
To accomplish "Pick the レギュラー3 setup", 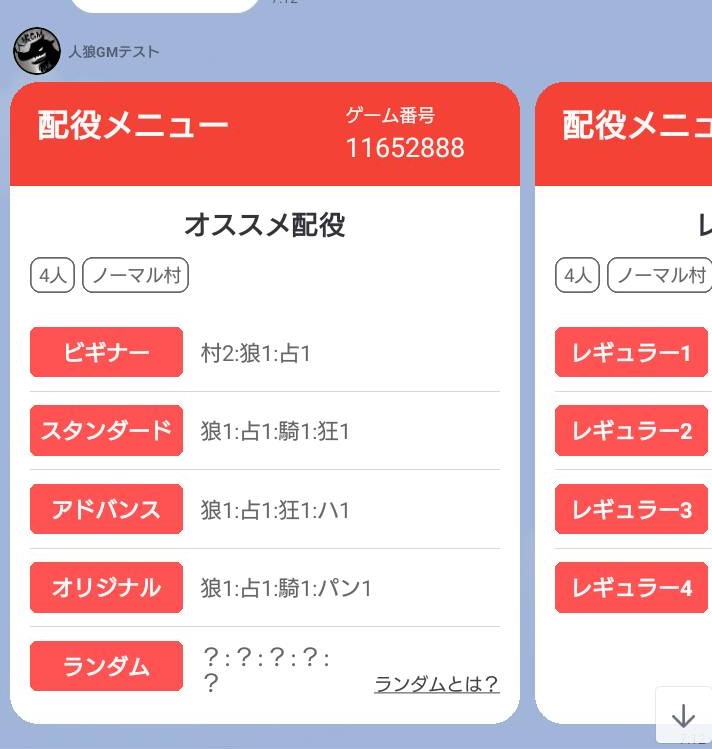I will pyautogui.click(x=631, y=509).
